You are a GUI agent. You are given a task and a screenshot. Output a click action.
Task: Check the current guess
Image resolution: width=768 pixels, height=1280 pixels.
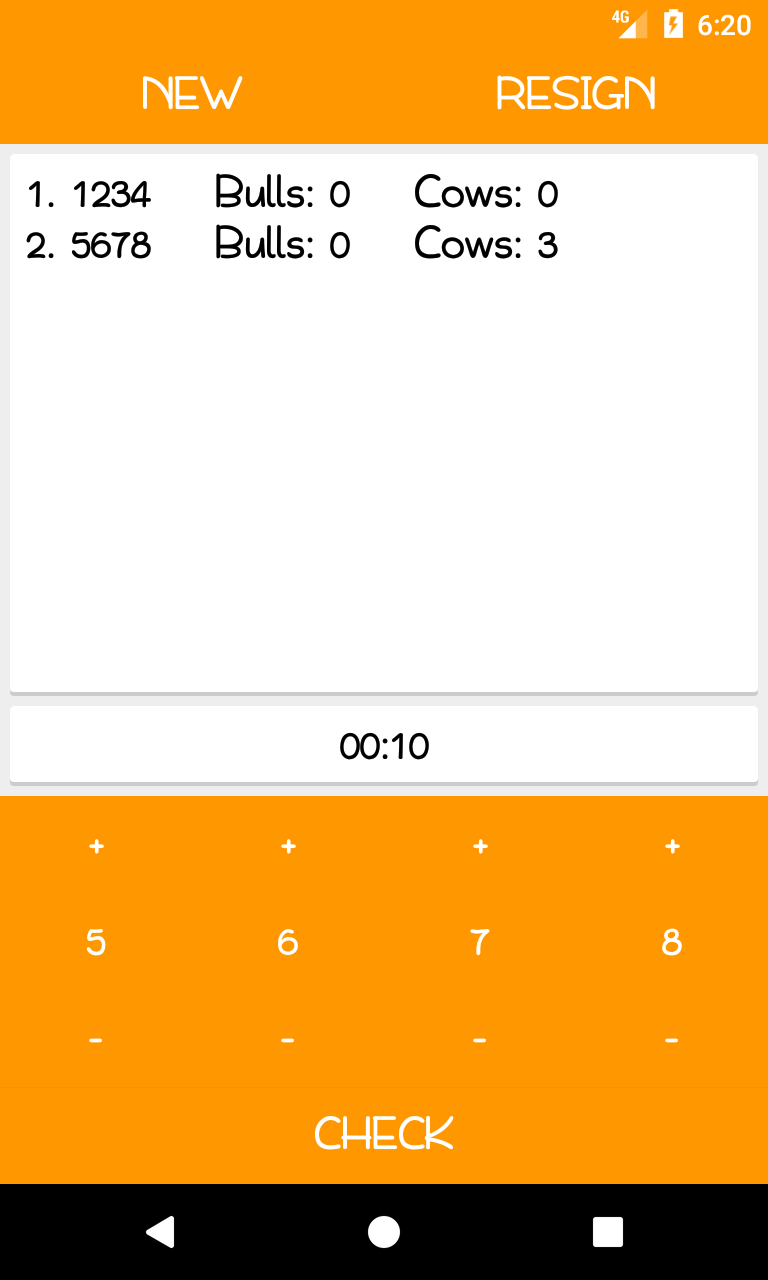point(384,1134)
